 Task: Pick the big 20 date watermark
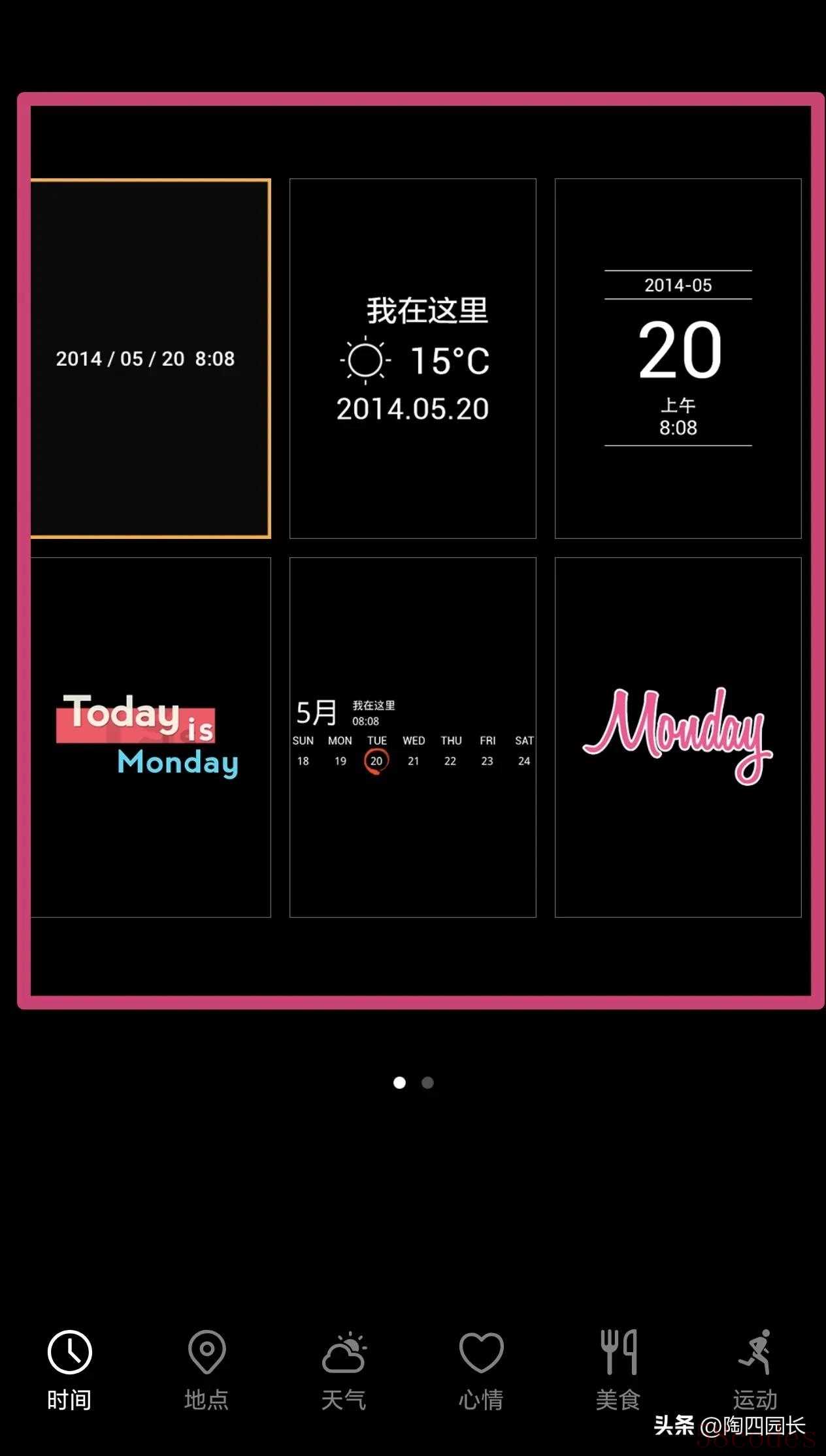coord(678,358)
